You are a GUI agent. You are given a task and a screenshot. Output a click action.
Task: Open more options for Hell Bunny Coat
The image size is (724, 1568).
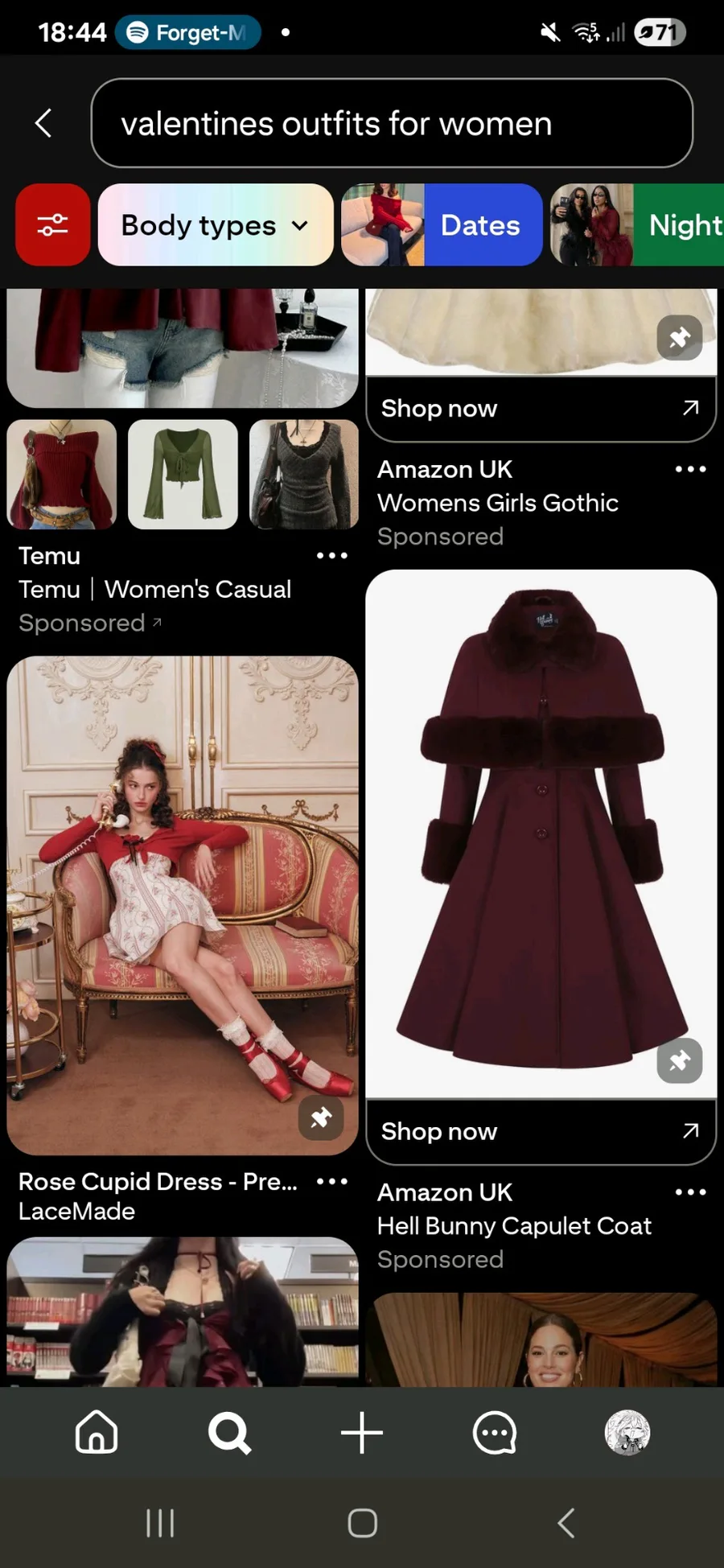point(690,1192)
